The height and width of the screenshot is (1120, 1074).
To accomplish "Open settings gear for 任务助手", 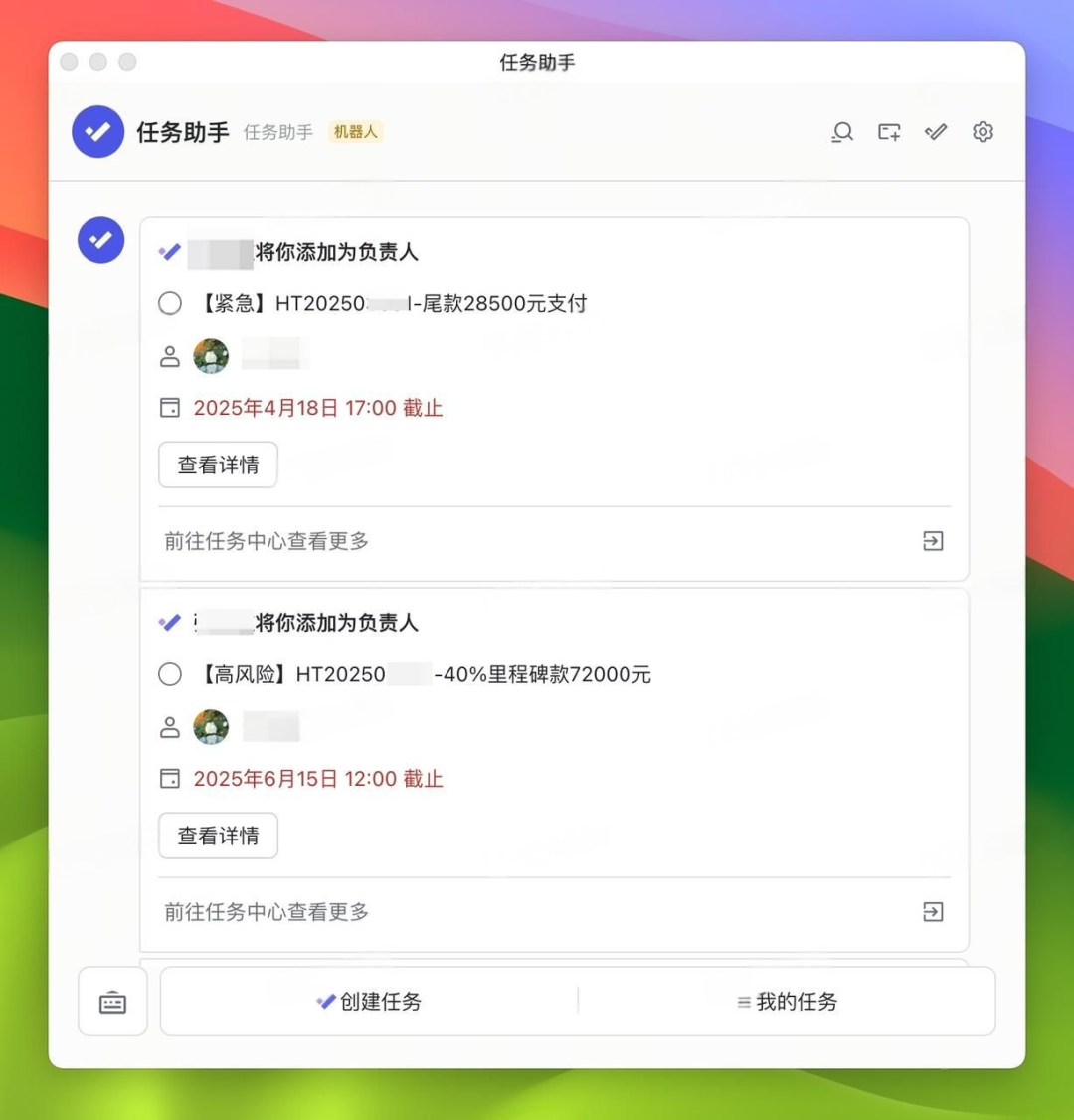I will 983,132.
